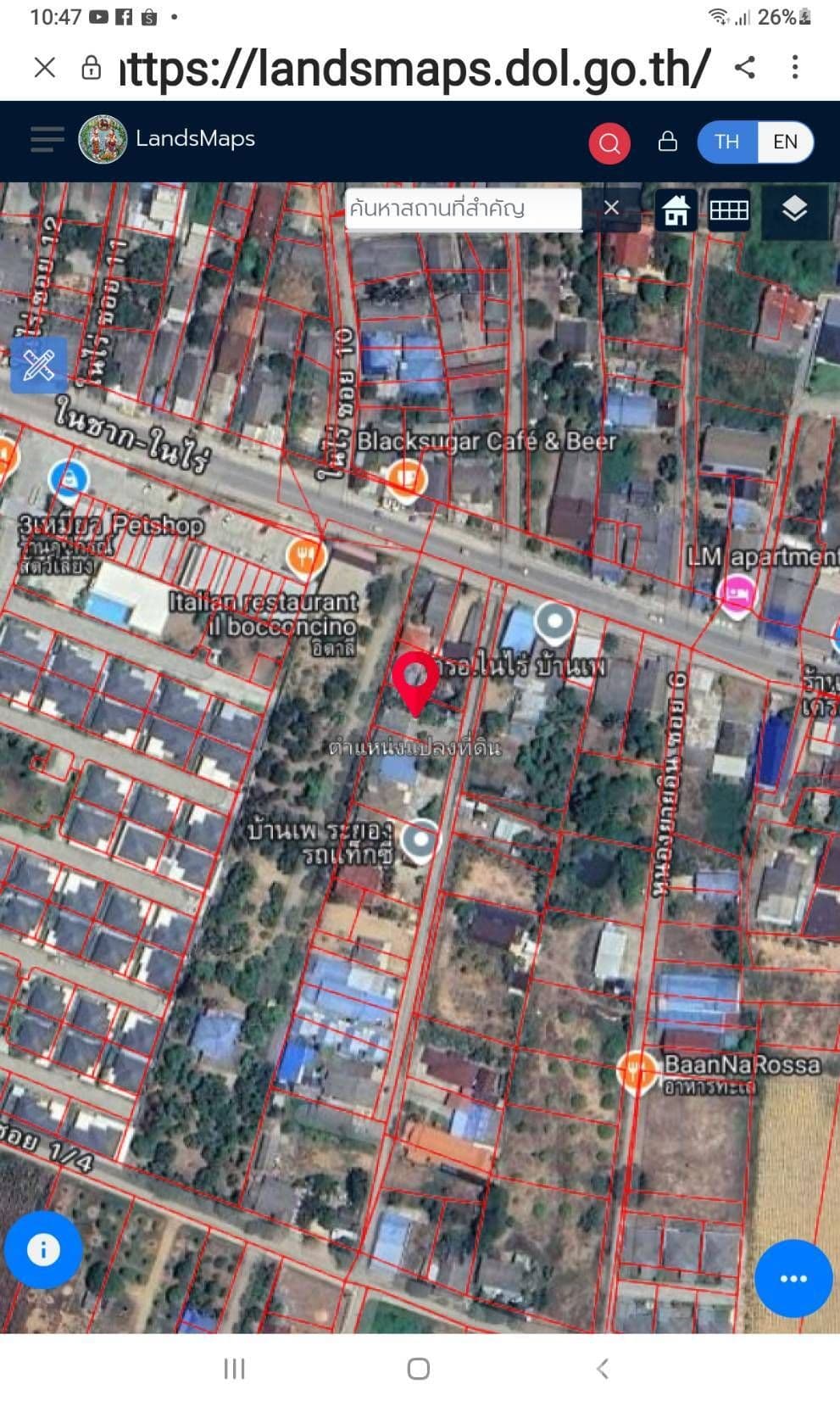Viewport: 840px width, 1401px height.
Task: Select the LM apartment hotel marker
Action: (x=737, y=592)
